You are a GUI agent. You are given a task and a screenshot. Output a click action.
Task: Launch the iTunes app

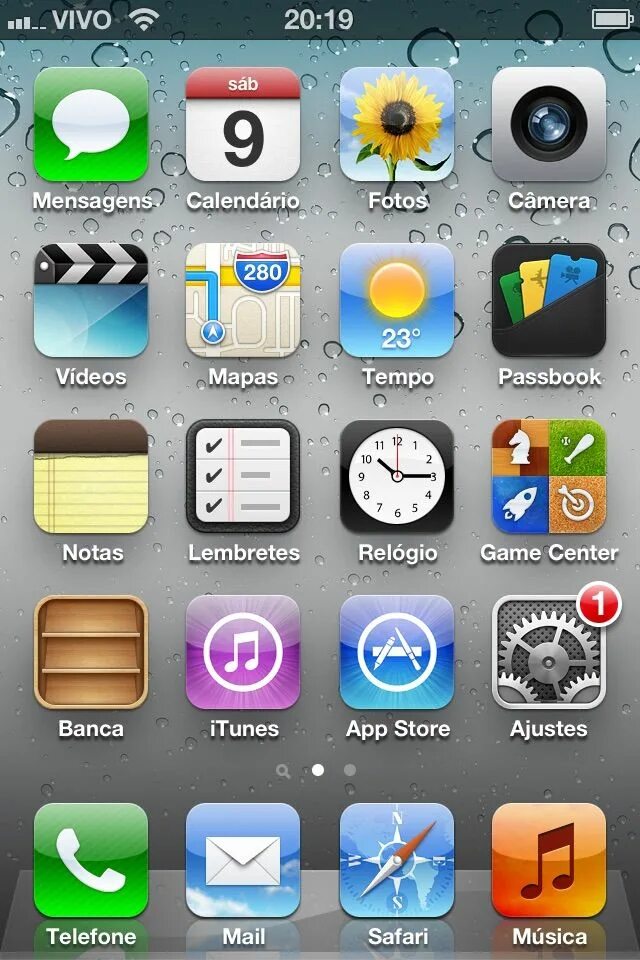pos(243,652)
